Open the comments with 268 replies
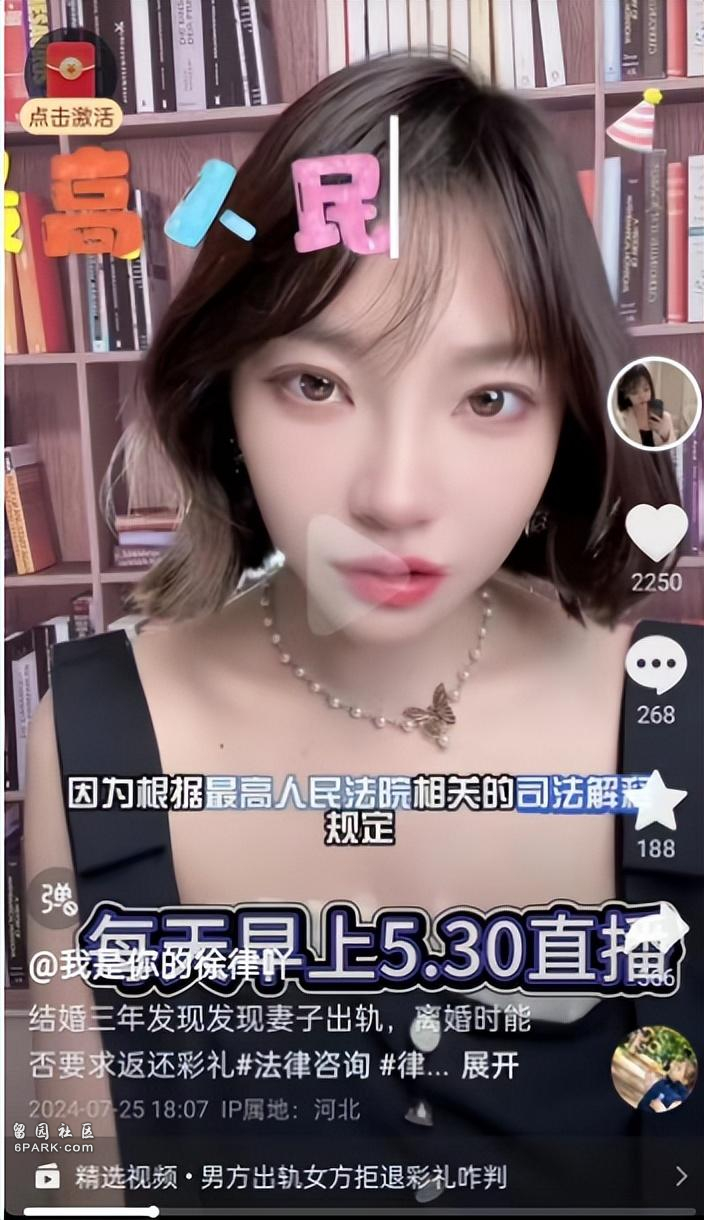This screenshot has height=1220, width=704. [656, 666]
